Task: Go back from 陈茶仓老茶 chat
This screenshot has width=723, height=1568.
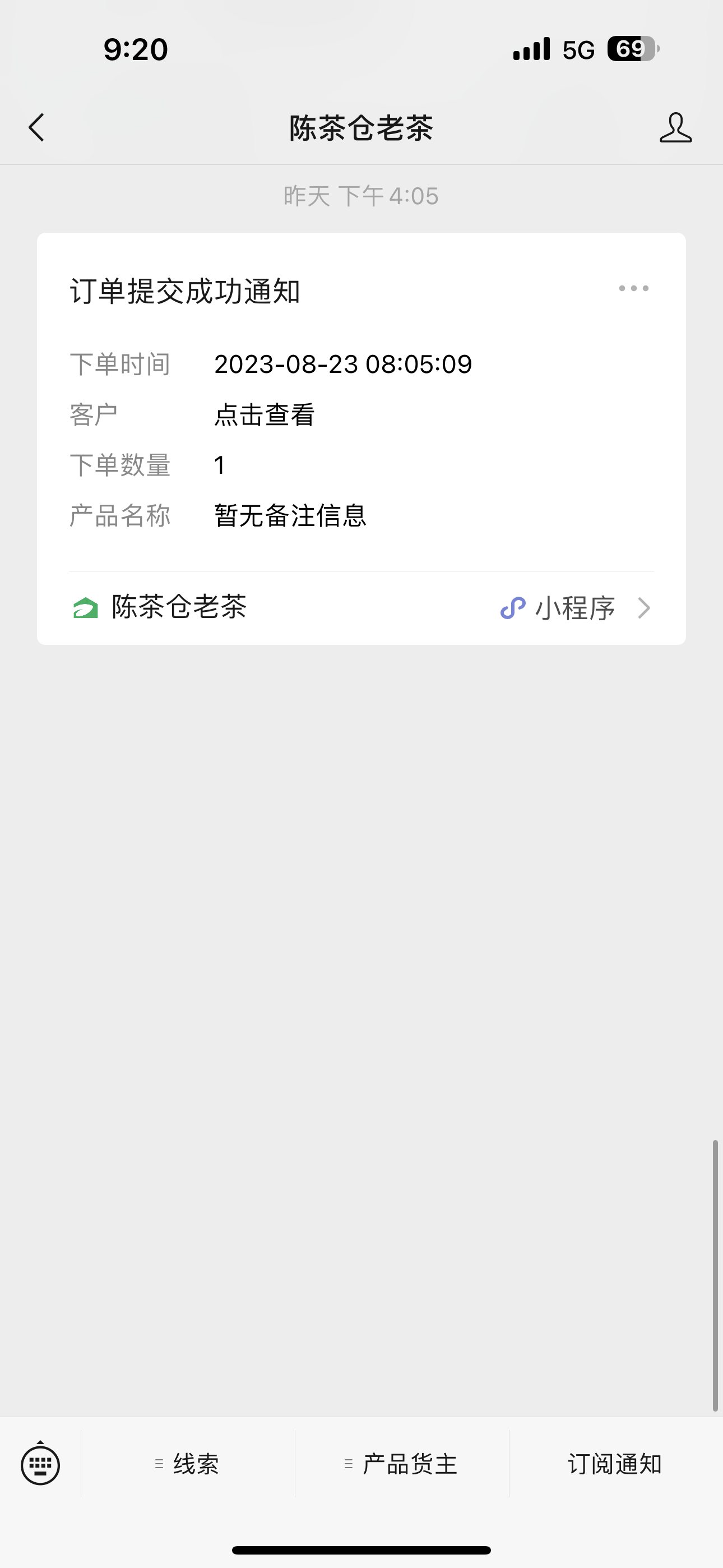Action: click(36, 128)
